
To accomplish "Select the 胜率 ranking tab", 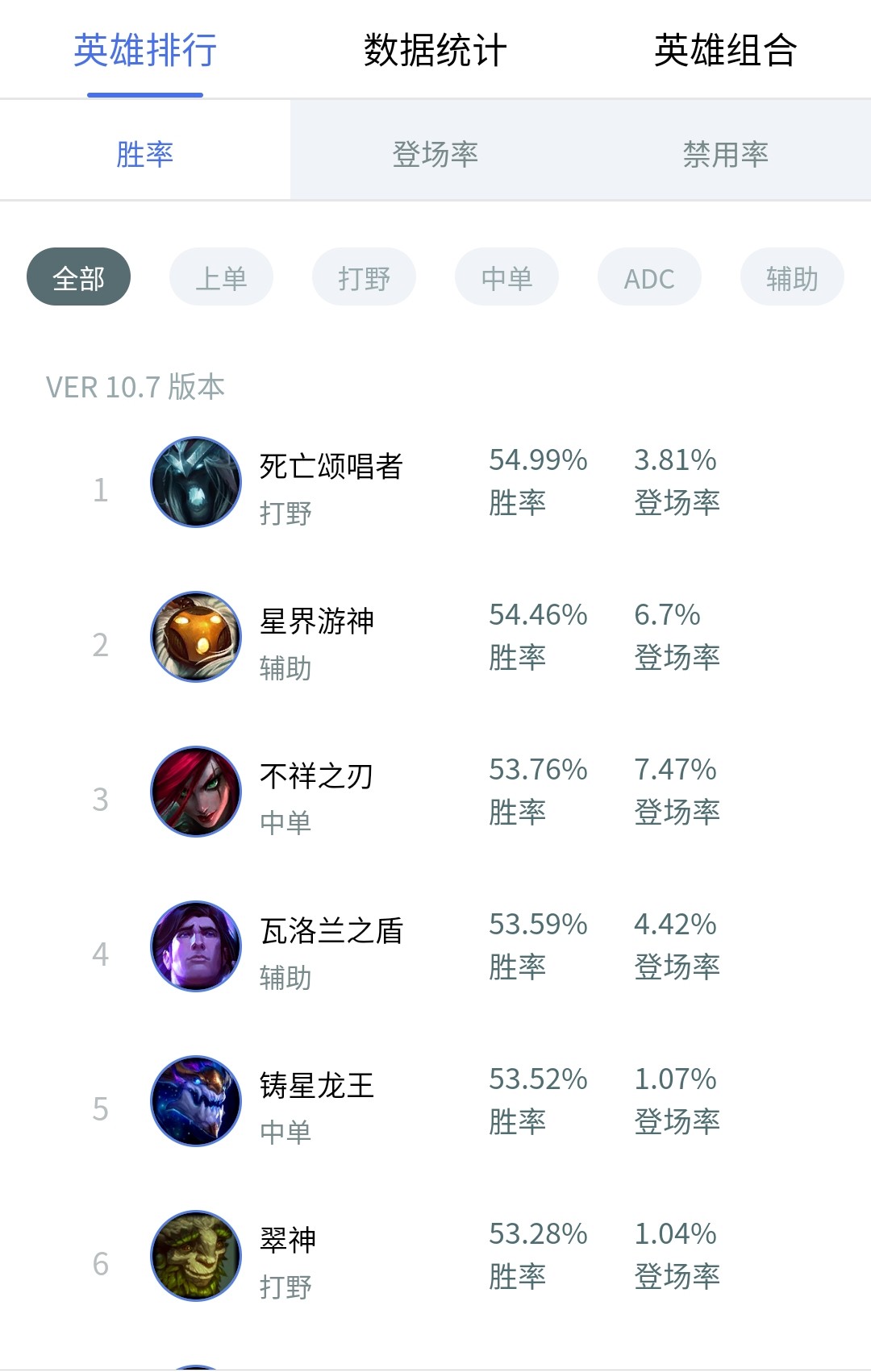I will tap(145, 153).
